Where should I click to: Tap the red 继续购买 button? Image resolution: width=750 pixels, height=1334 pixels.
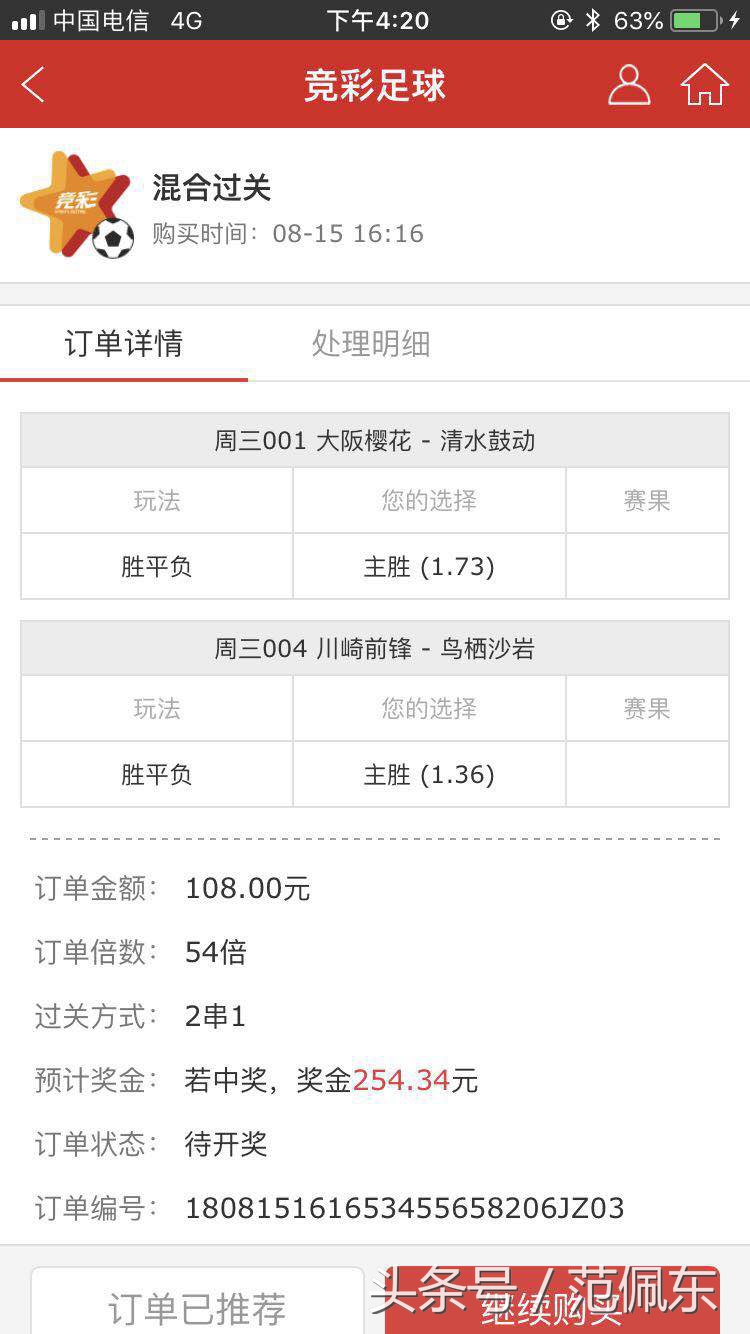552,1305
